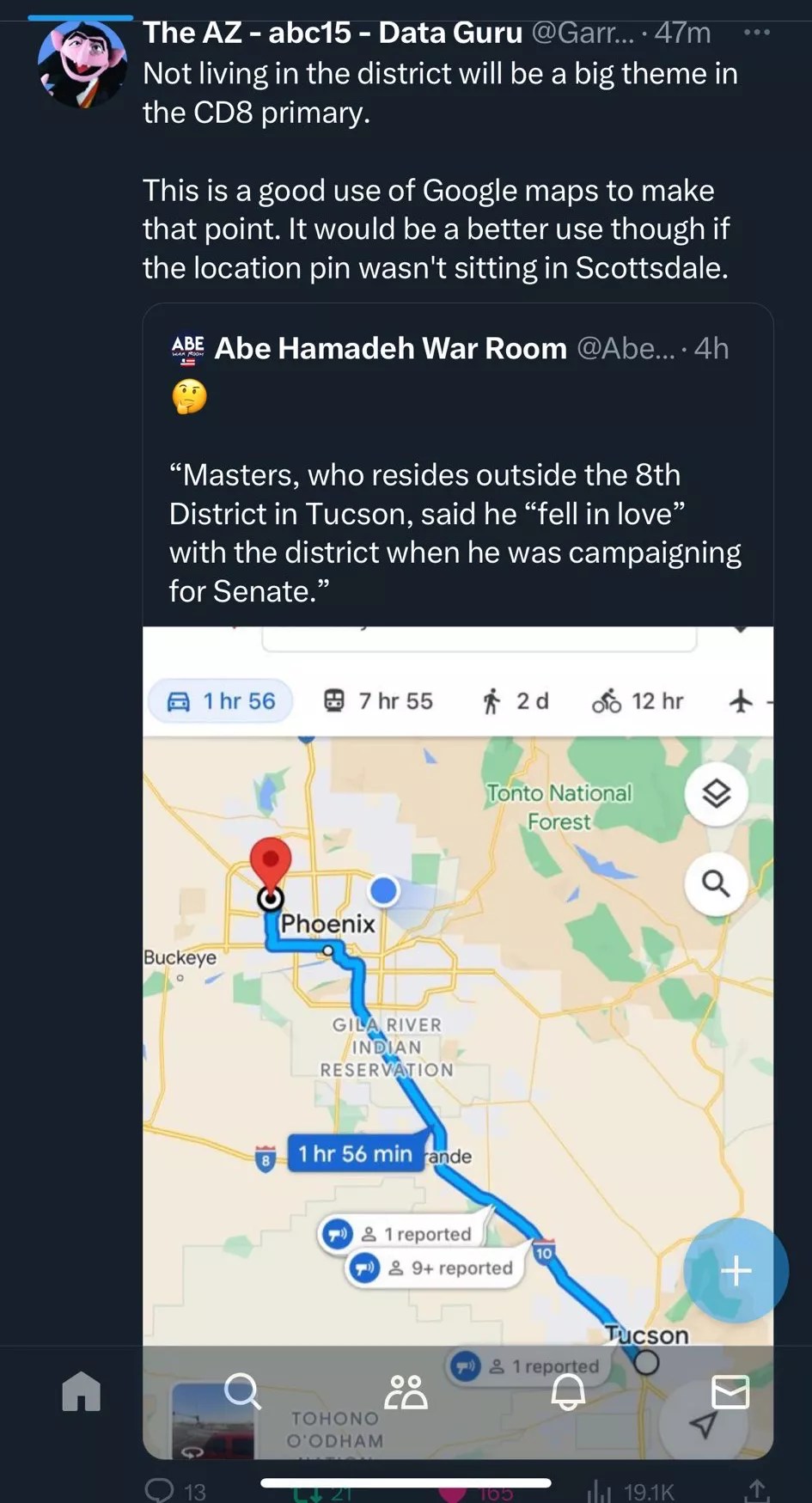Viewport: 812px width, 1503px height.
Task: Open The AZ Data Guru profile avatar
Action: tap(82, 65)
